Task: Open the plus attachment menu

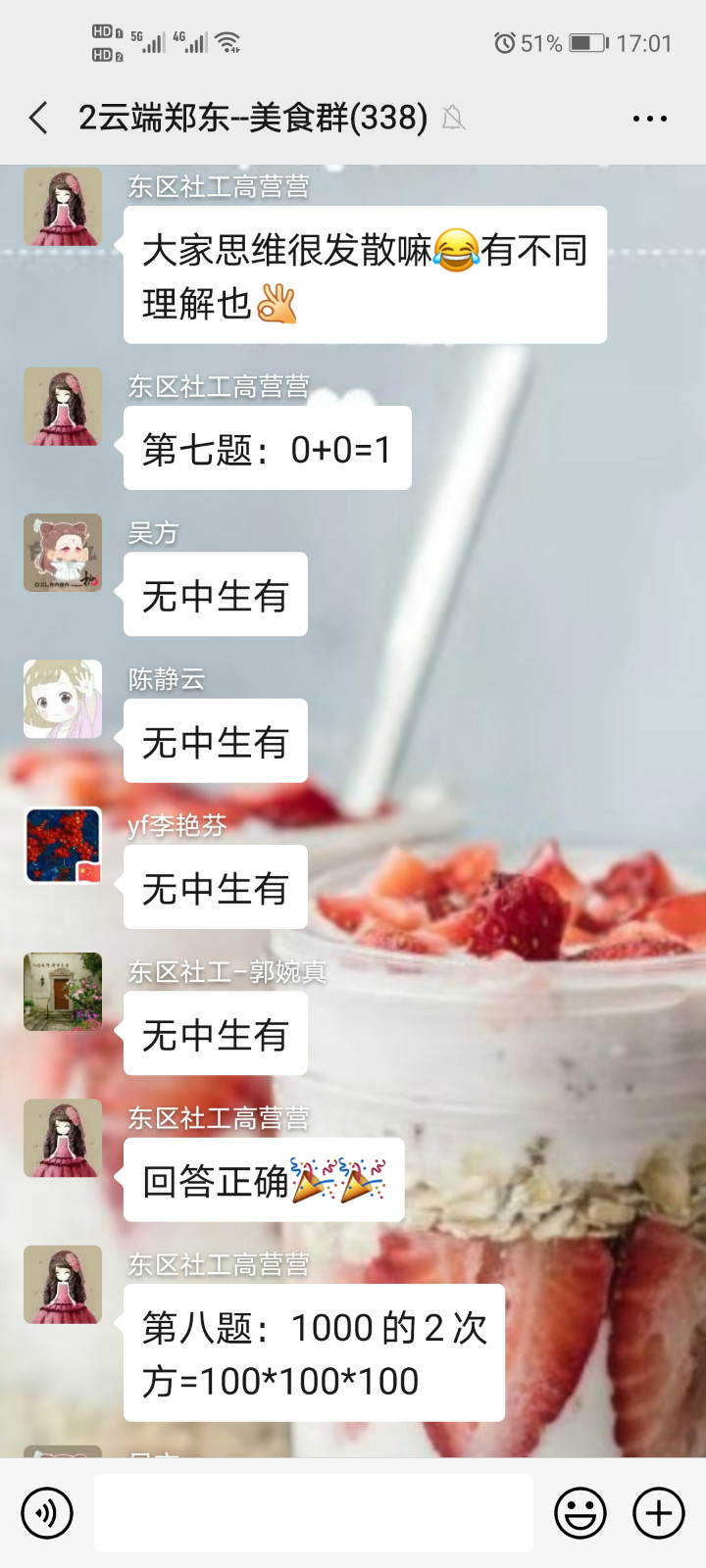Action: (659, 1513)
